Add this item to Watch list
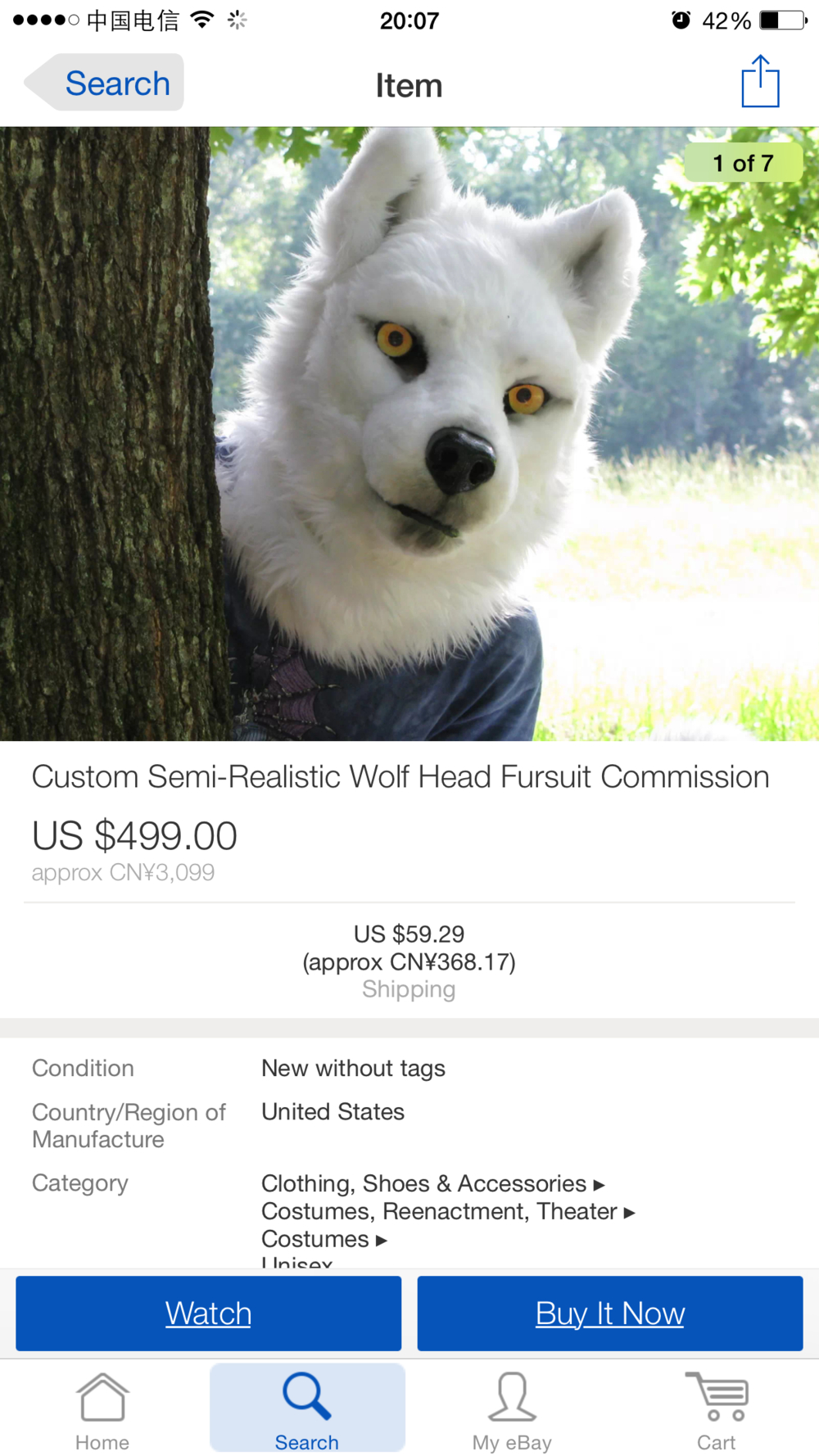 (209, 1313)
